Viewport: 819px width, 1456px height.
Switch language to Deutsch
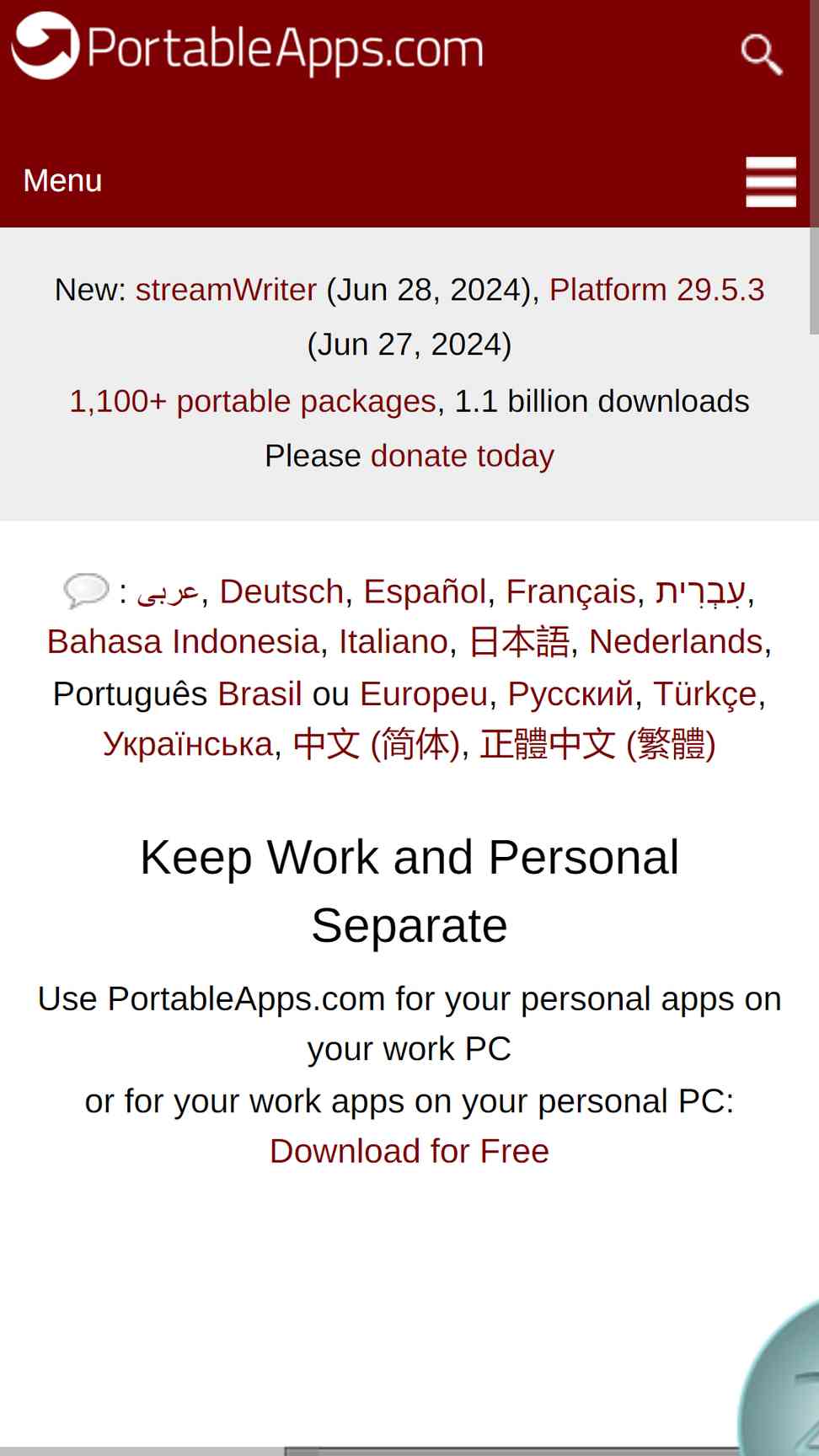[281, 591]
